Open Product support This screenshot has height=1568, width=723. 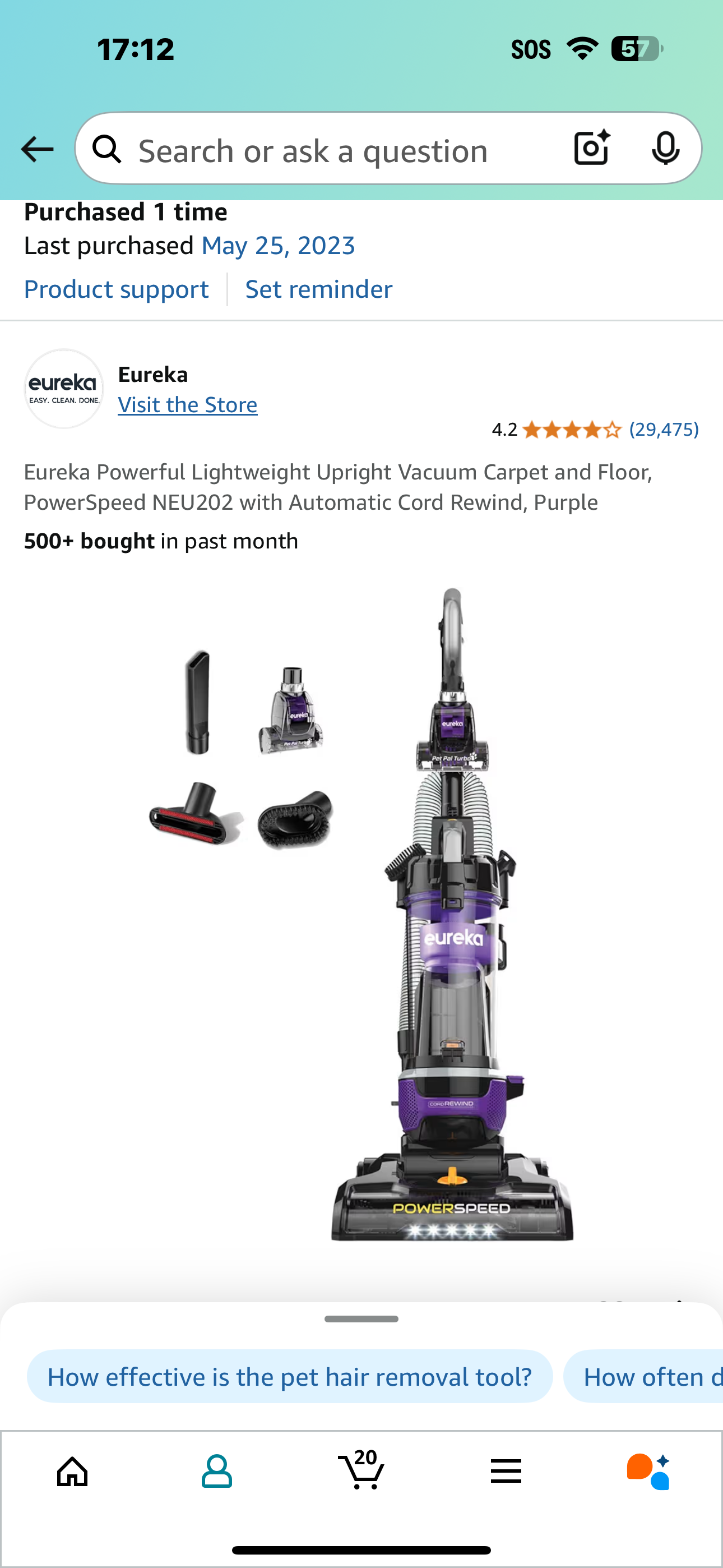click(116, 289)
